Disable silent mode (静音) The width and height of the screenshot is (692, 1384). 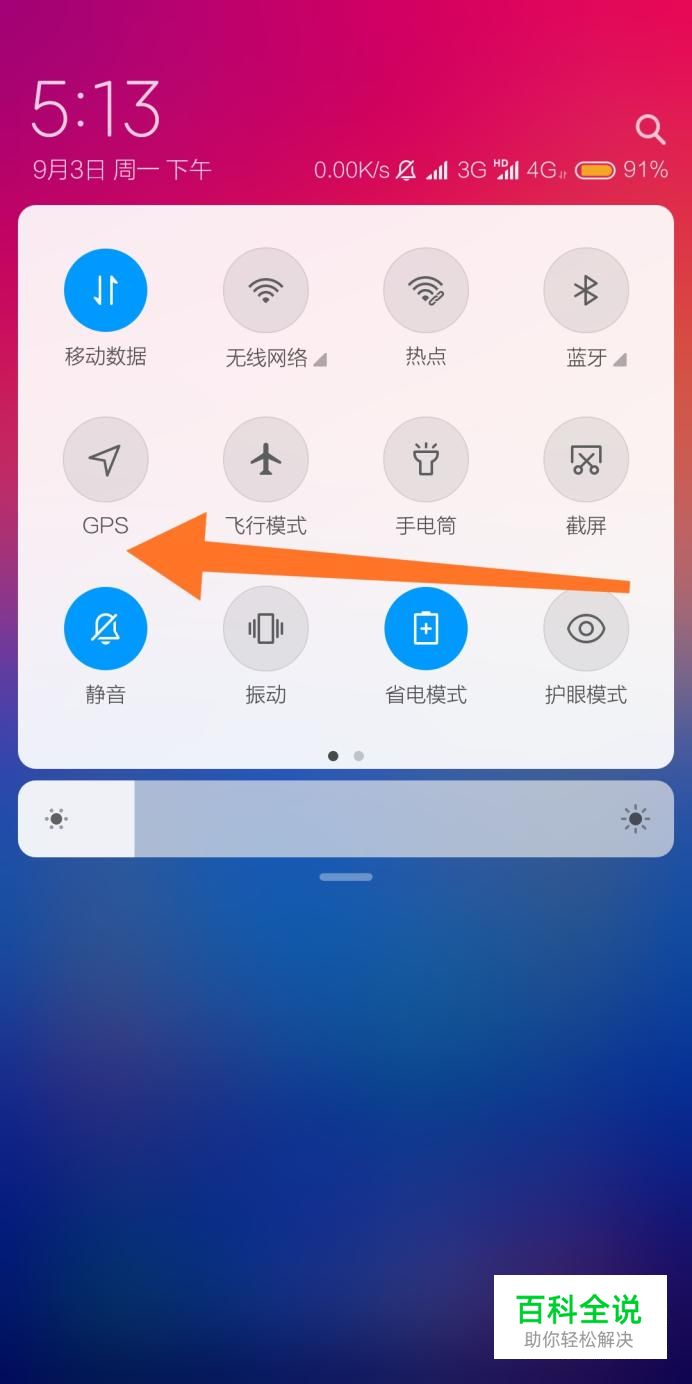pyautogui.click(x=105, y=629)
